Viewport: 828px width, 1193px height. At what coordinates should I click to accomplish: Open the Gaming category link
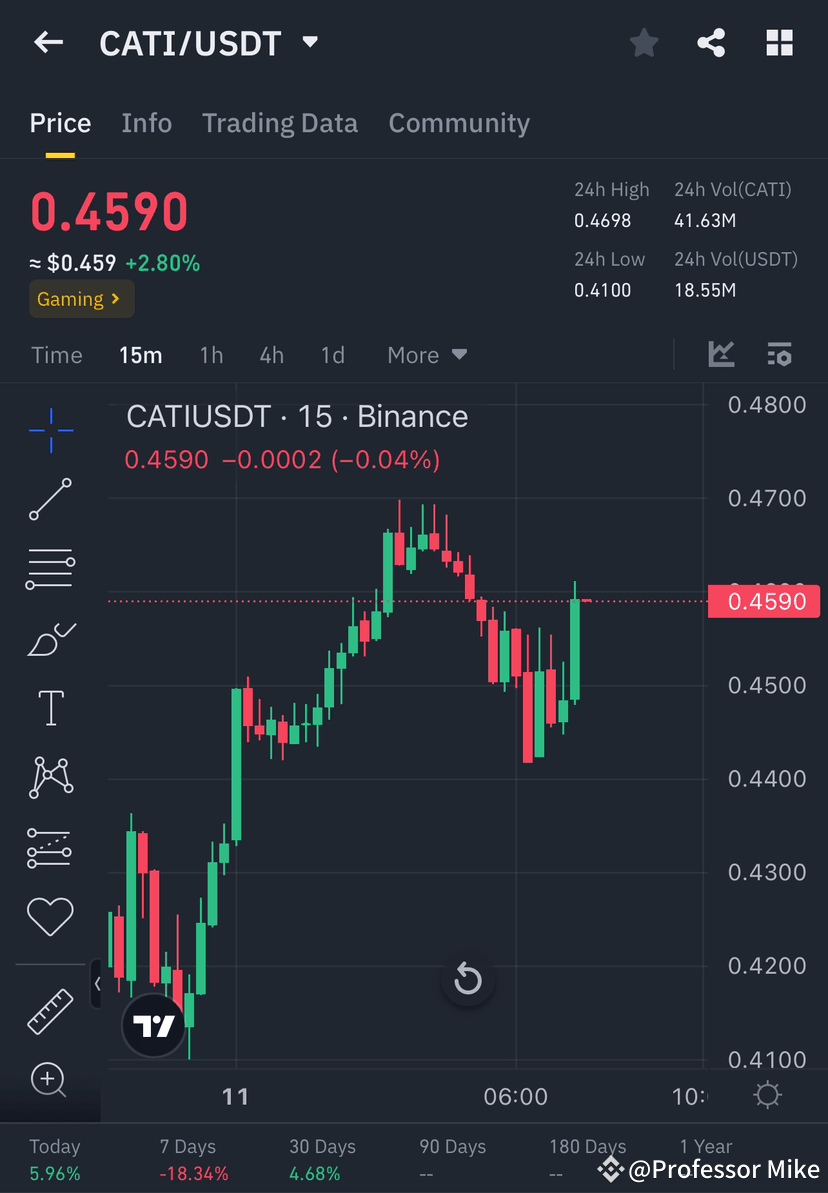tap(81, 298)
